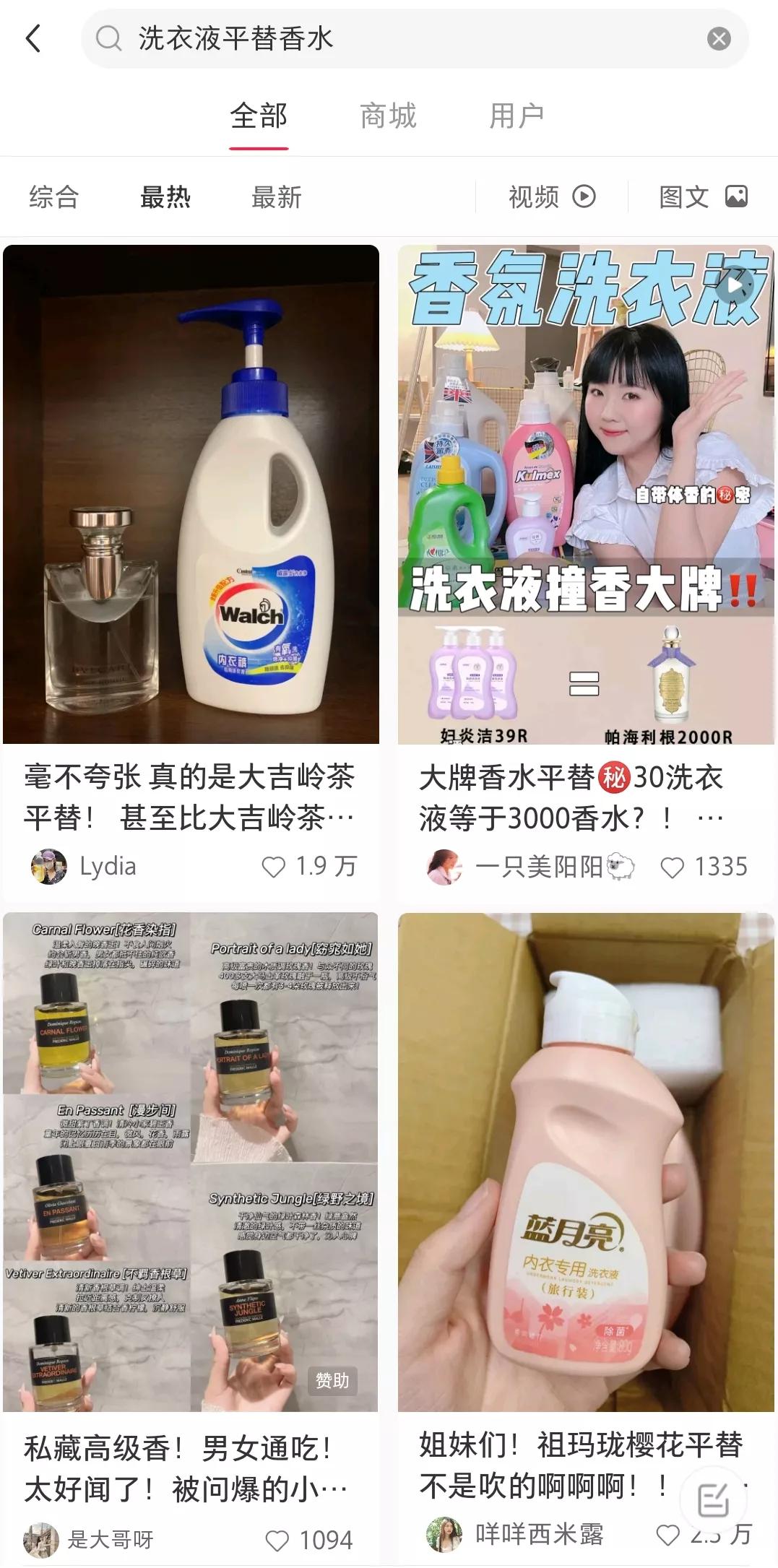
Task: Tap the back arrow icon
Action: (32, 38)
